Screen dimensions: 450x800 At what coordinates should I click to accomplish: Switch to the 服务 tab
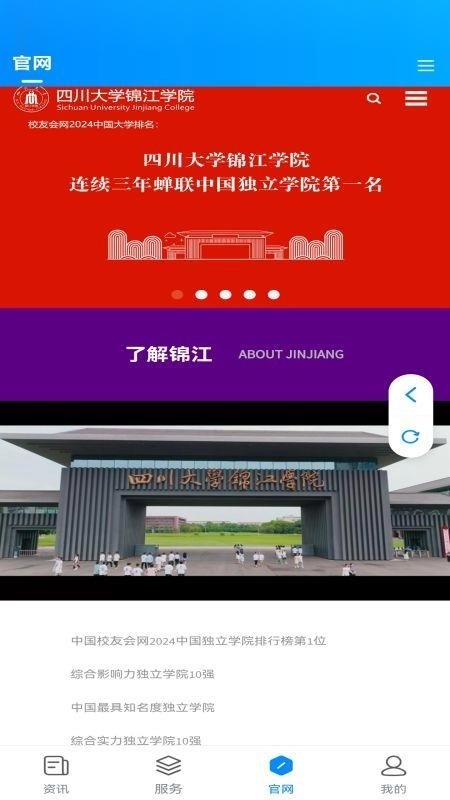168,774
